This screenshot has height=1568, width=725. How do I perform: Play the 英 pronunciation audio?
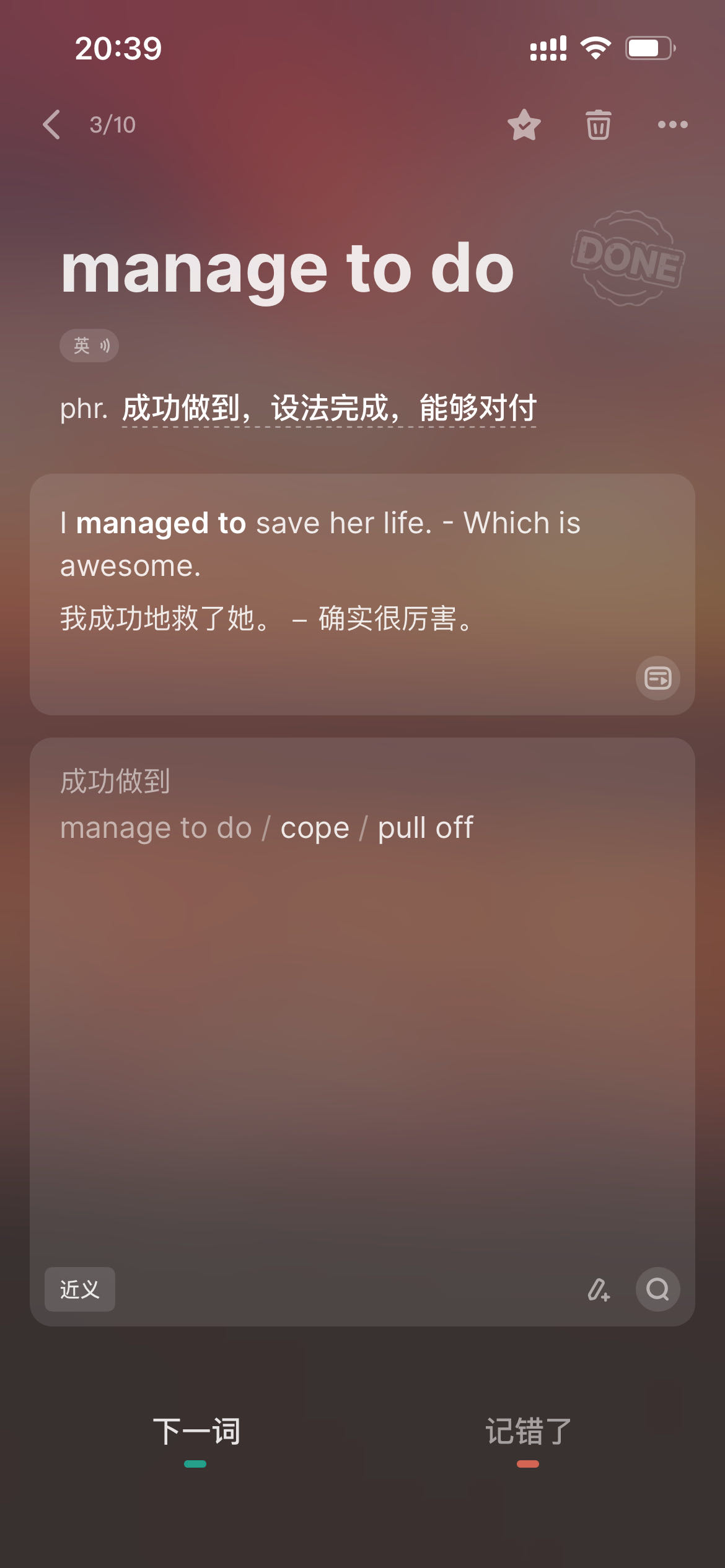coord(89,346)
